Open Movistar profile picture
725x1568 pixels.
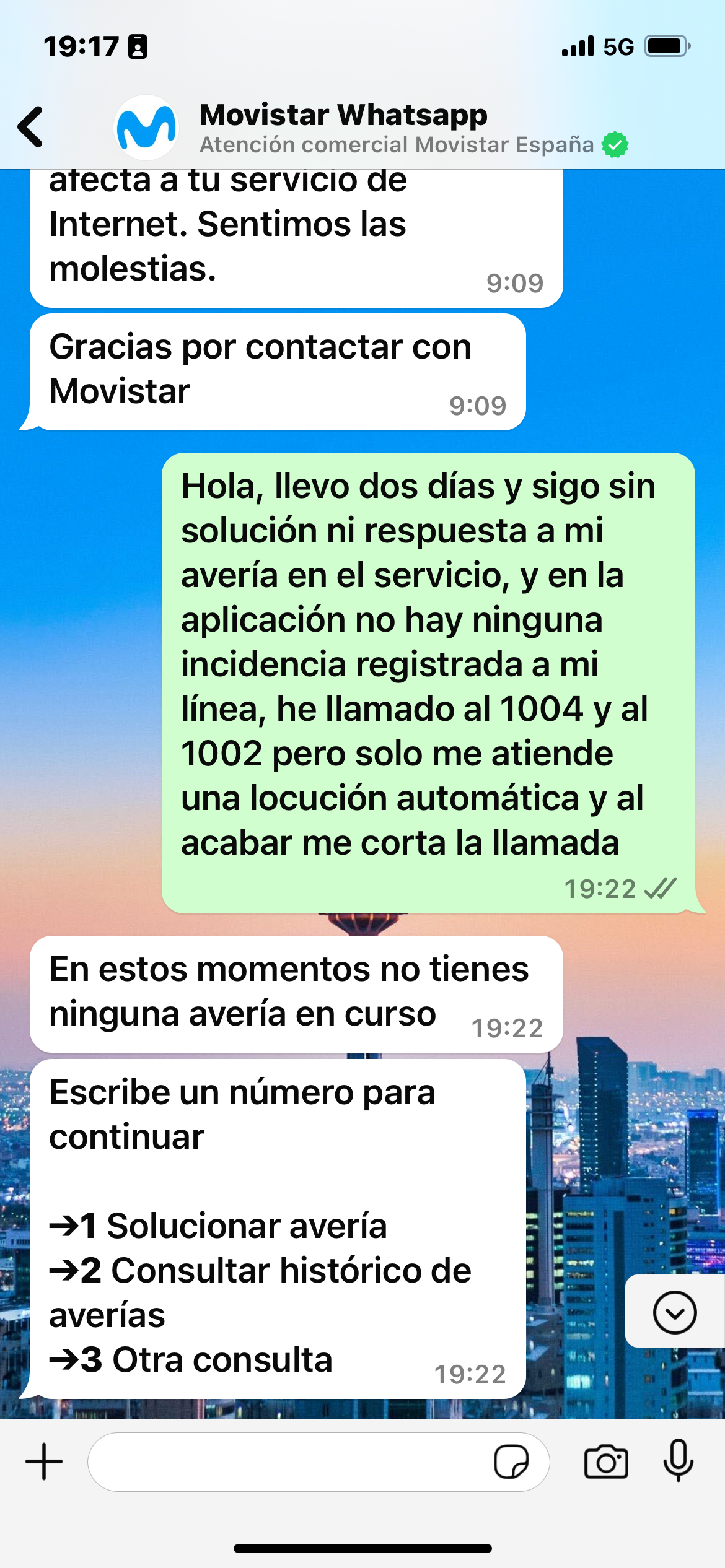(146, 128)
